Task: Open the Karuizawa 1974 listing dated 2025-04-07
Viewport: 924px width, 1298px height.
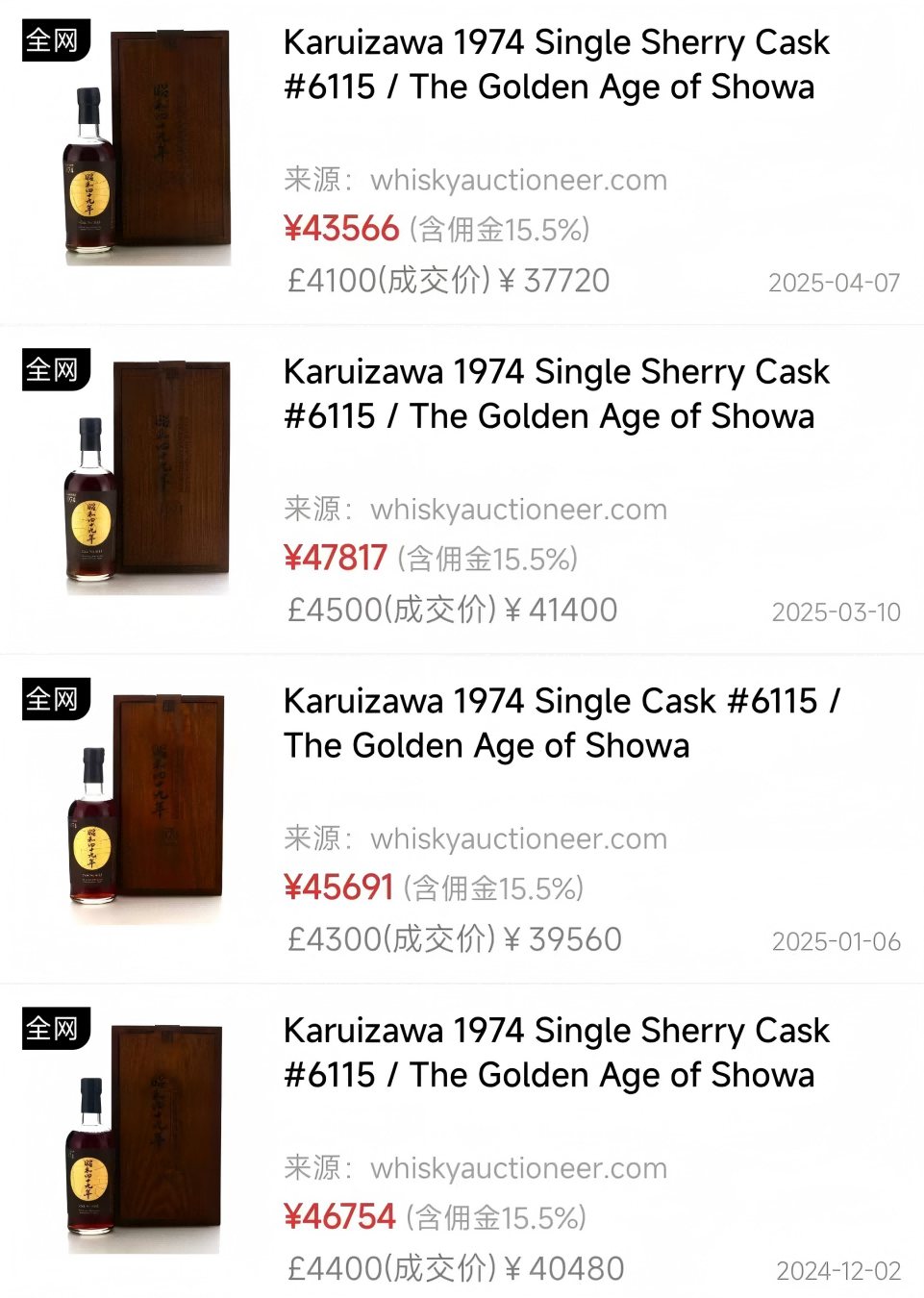Action: pos(556,65)
